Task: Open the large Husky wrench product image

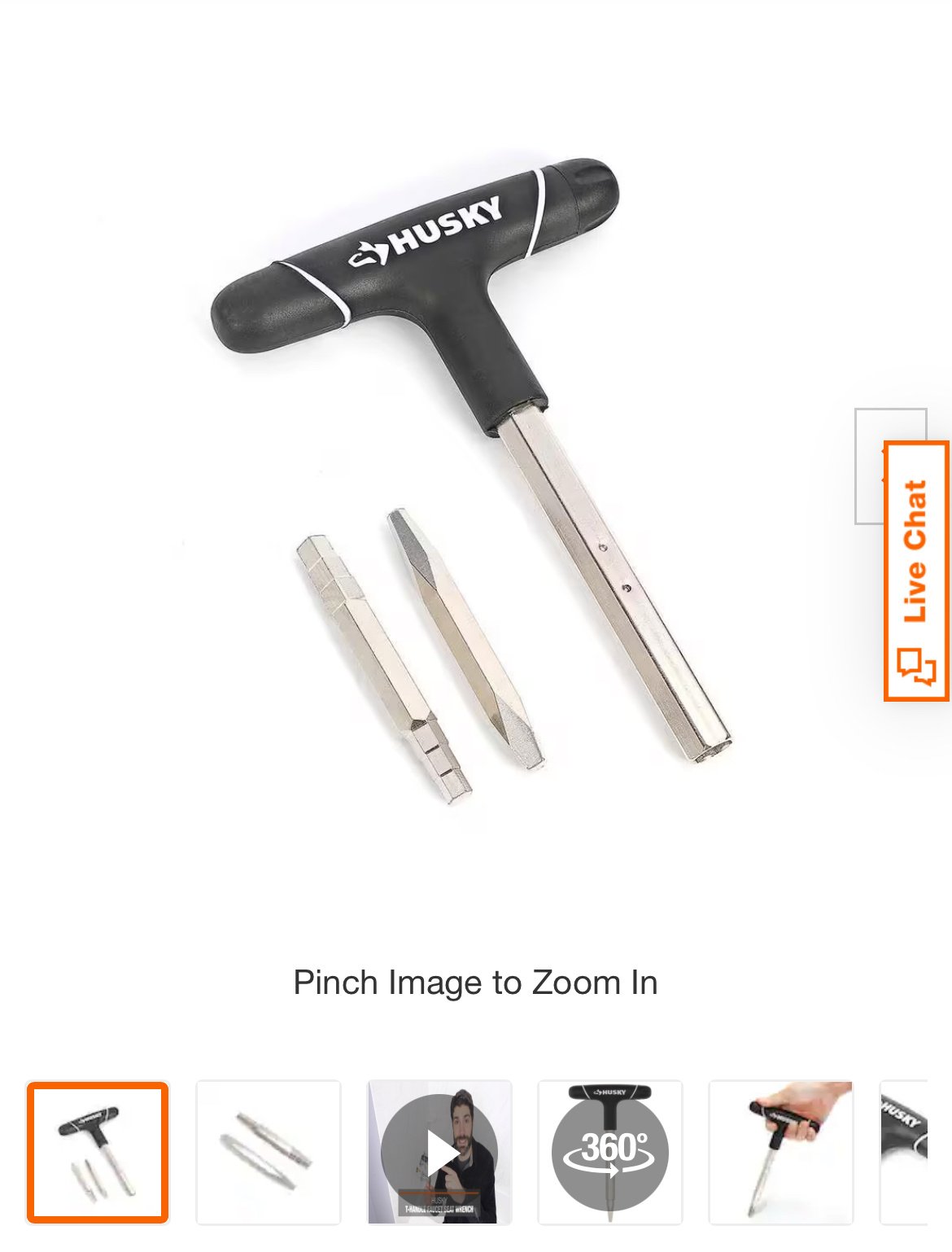Action: click(x=472, y=480)
